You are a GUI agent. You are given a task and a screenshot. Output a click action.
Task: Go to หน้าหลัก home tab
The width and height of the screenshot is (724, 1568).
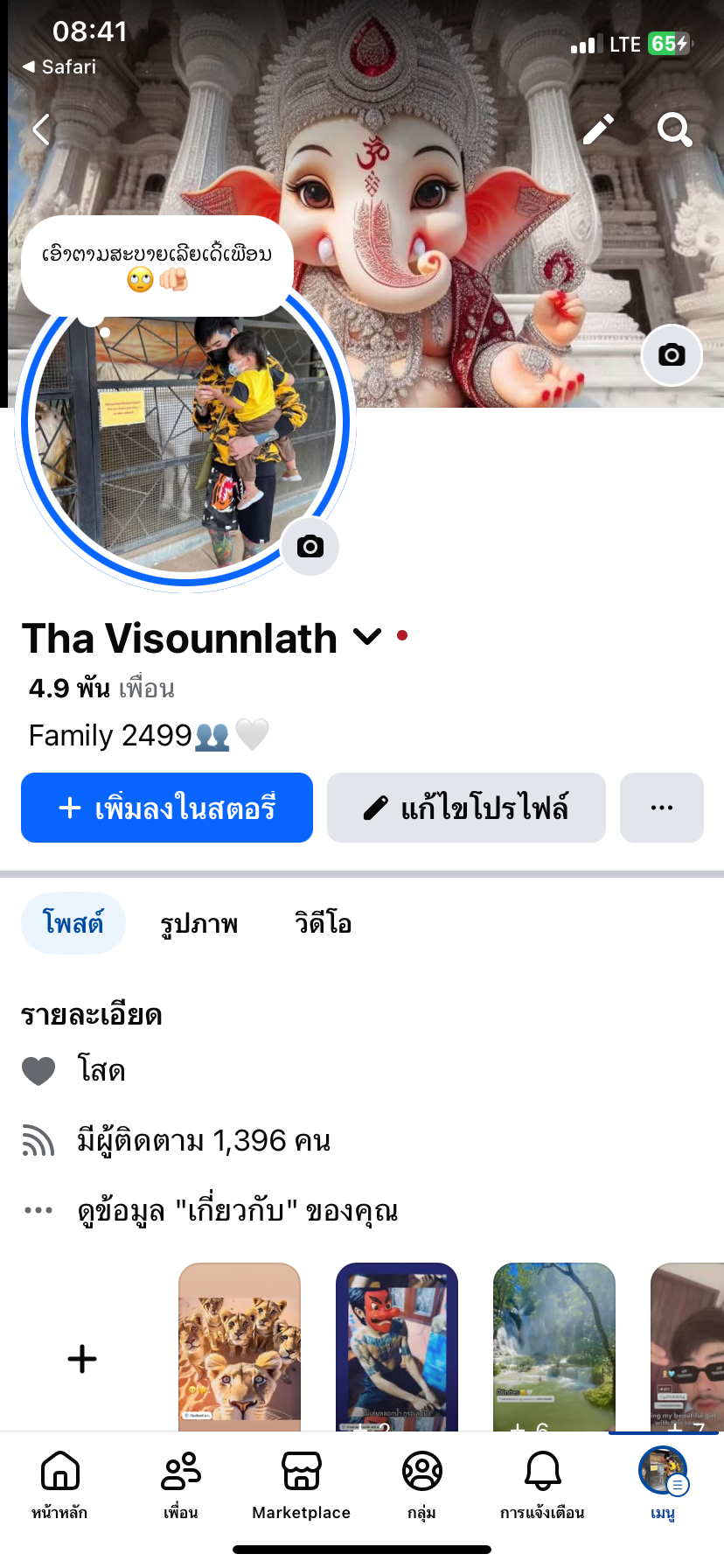(59, 1482)
